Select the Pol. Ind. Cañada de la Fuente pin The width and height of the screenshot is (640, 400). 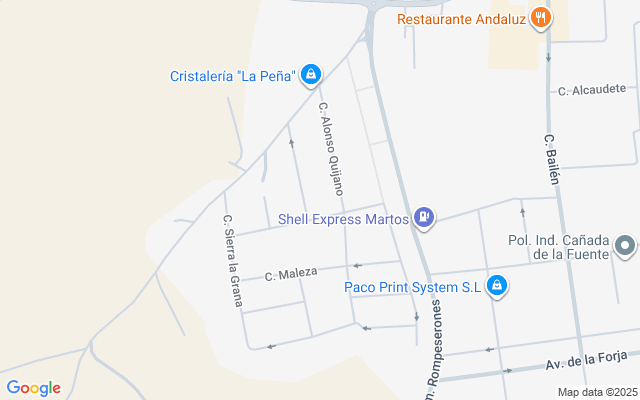coord(626,245)
